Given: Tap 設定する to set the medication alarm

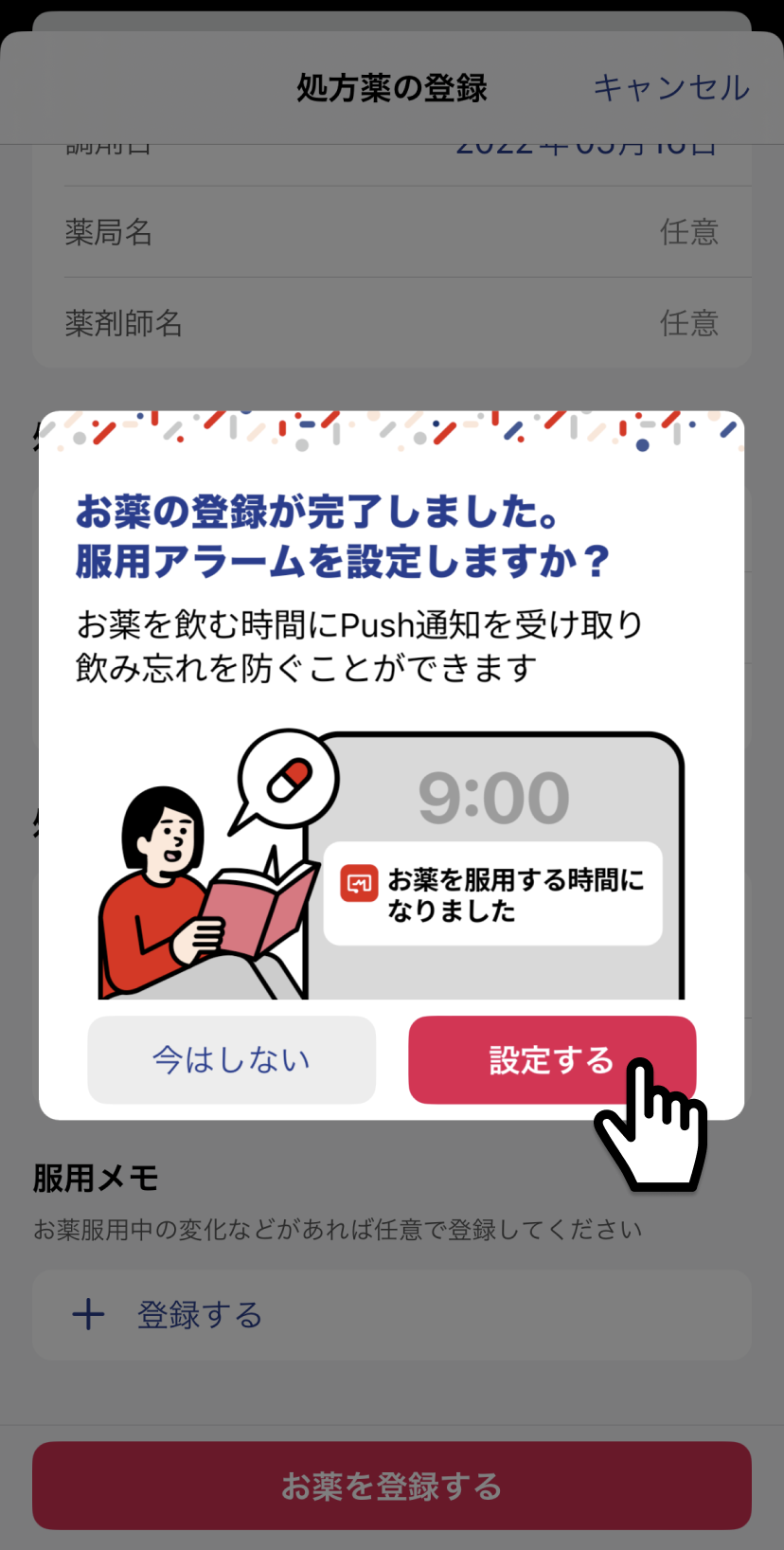Looking at the screenshot, I should tap(551, 1059).
